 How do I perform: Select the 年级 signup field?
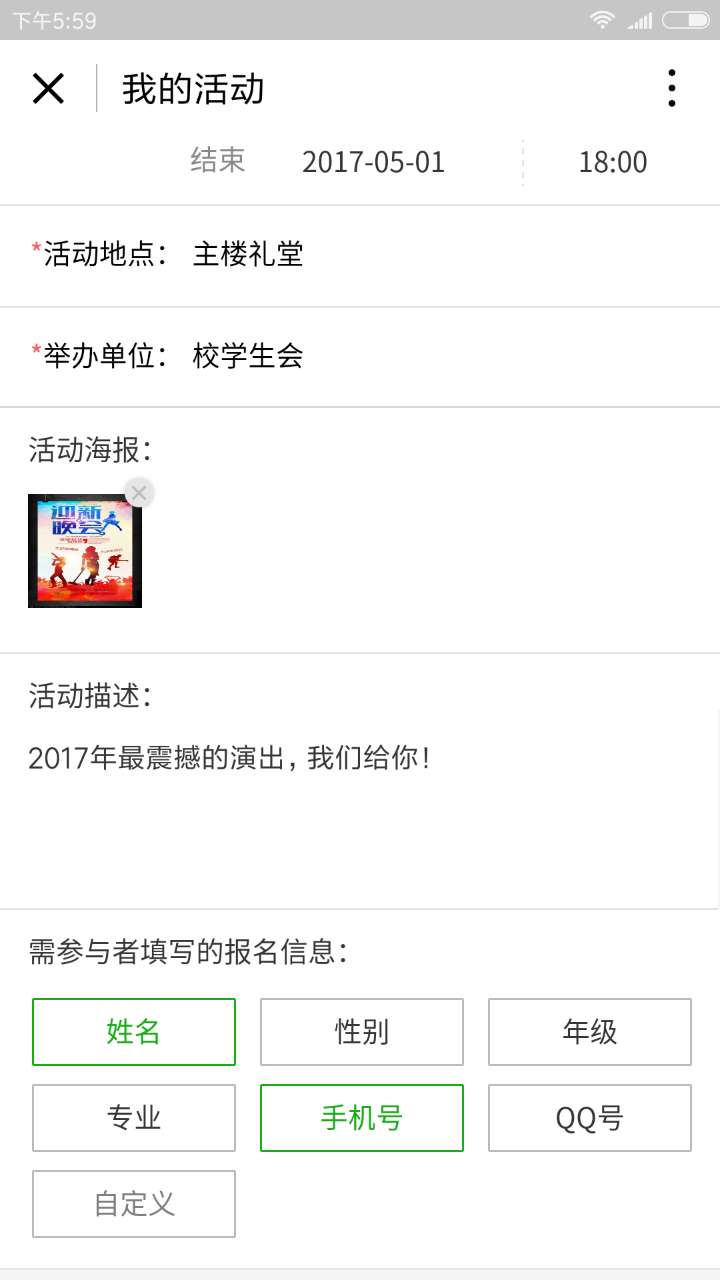click(590, 1031)
